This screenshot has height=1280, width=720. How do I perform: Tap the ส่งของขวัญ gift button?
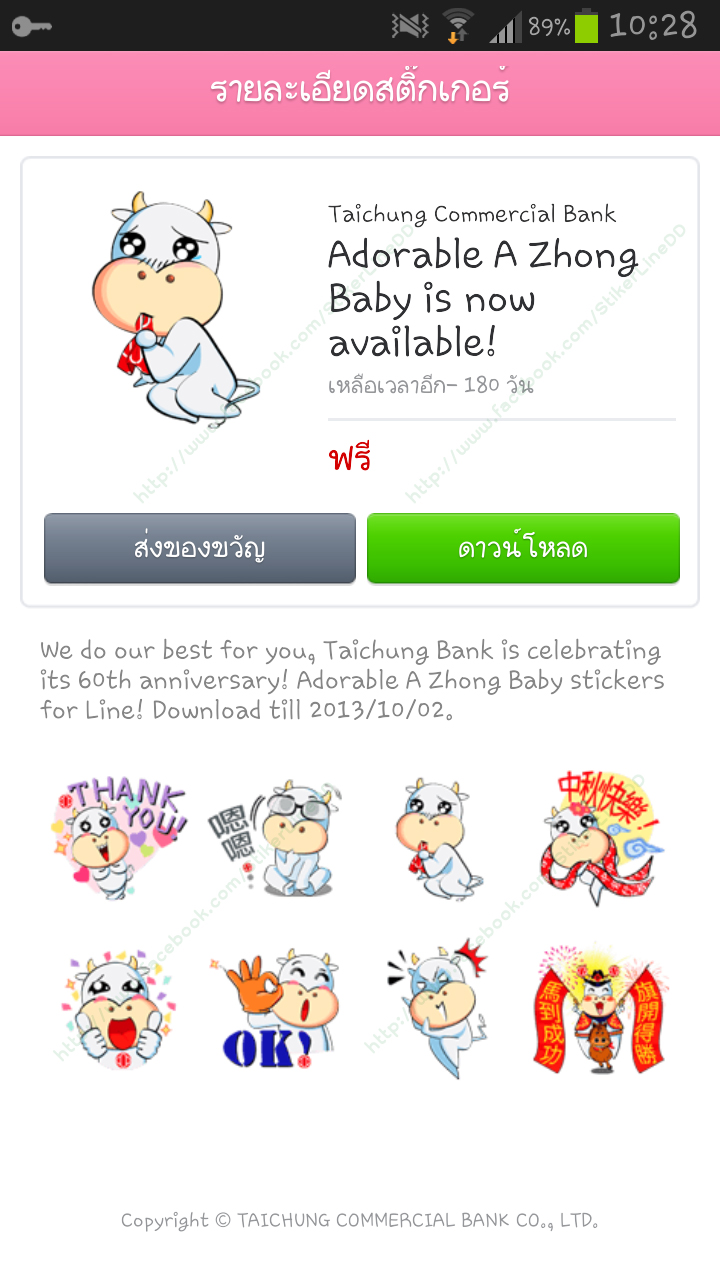click(200, 548)
